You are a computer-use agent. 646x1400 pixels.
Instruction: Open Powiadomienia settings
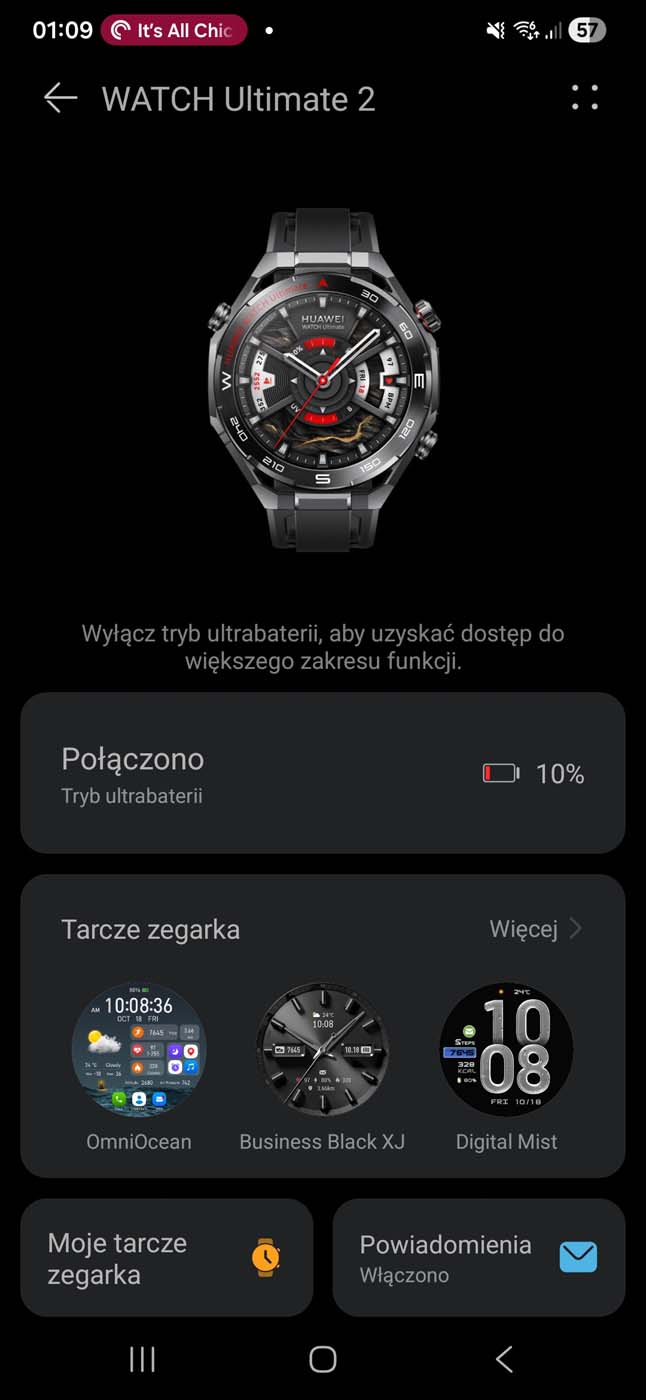pyautogui.click(x=478, y=1258)
